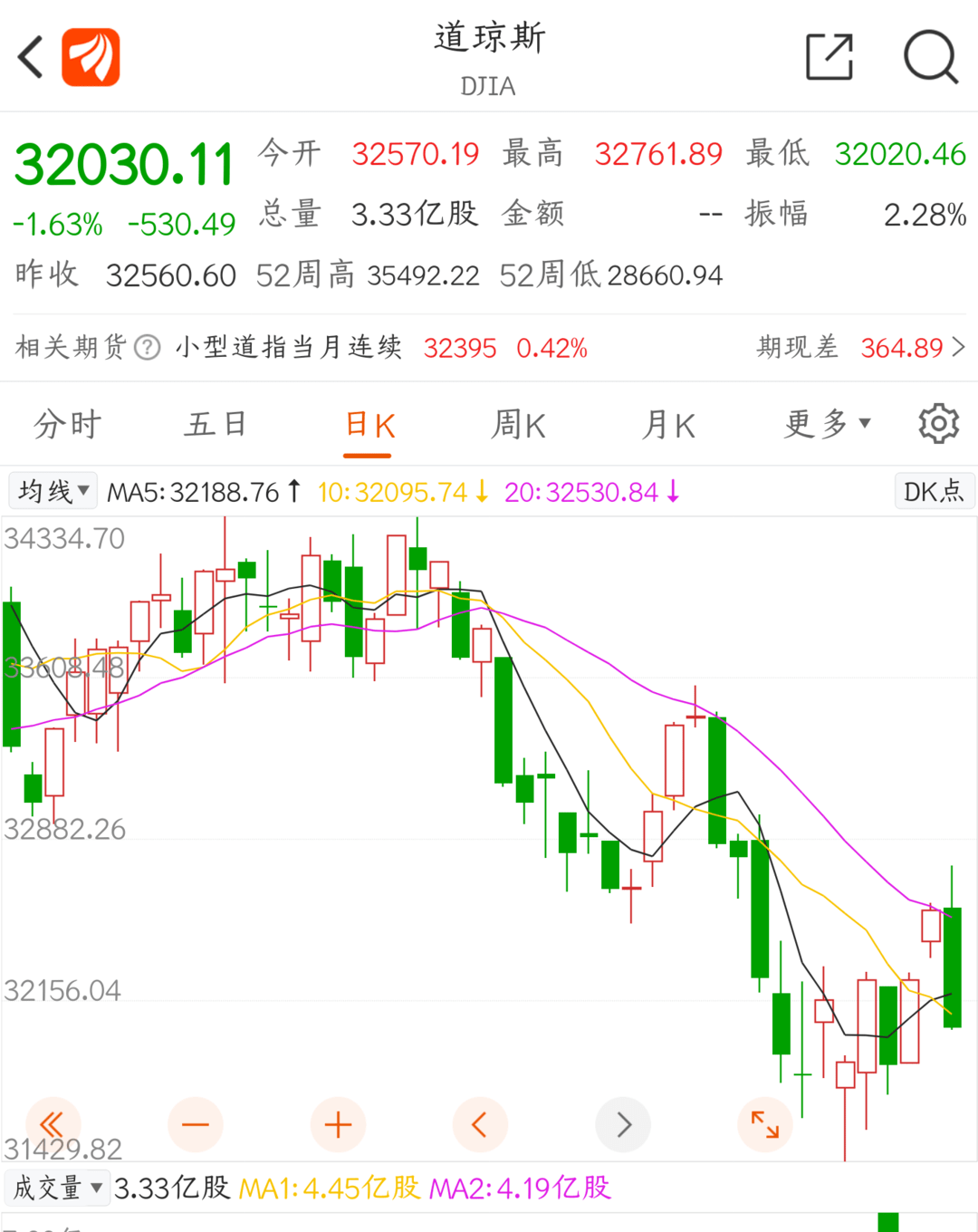Switch to the 月K chart tab
This screenshot has height=1232, width=978.
point(668,425)
